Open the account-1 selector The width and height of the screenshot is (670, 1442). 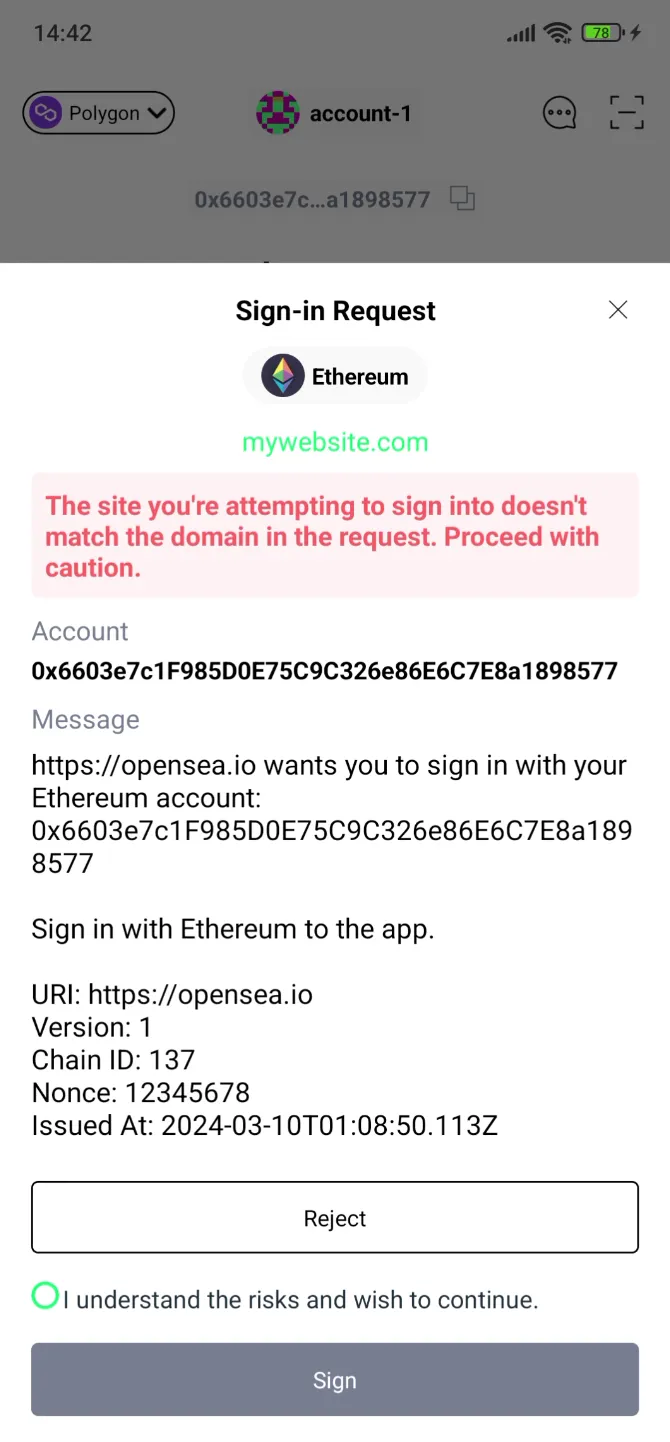[x=334, y=113]
